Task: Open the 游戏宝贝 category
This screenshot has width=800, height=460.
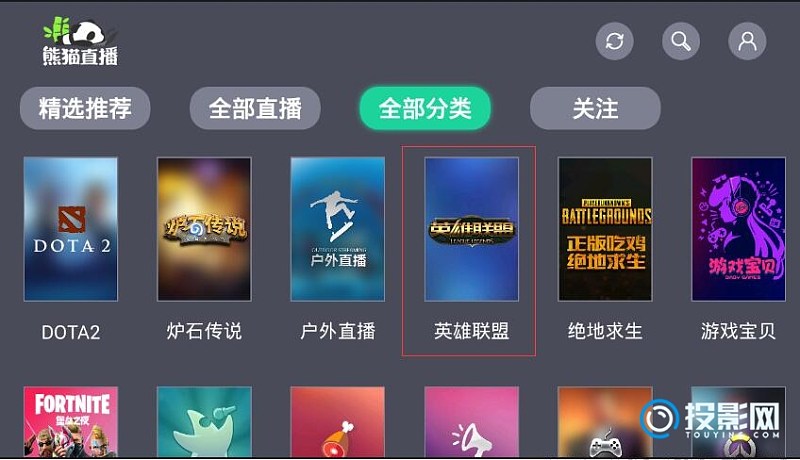Action: click(x=738, y=229)
